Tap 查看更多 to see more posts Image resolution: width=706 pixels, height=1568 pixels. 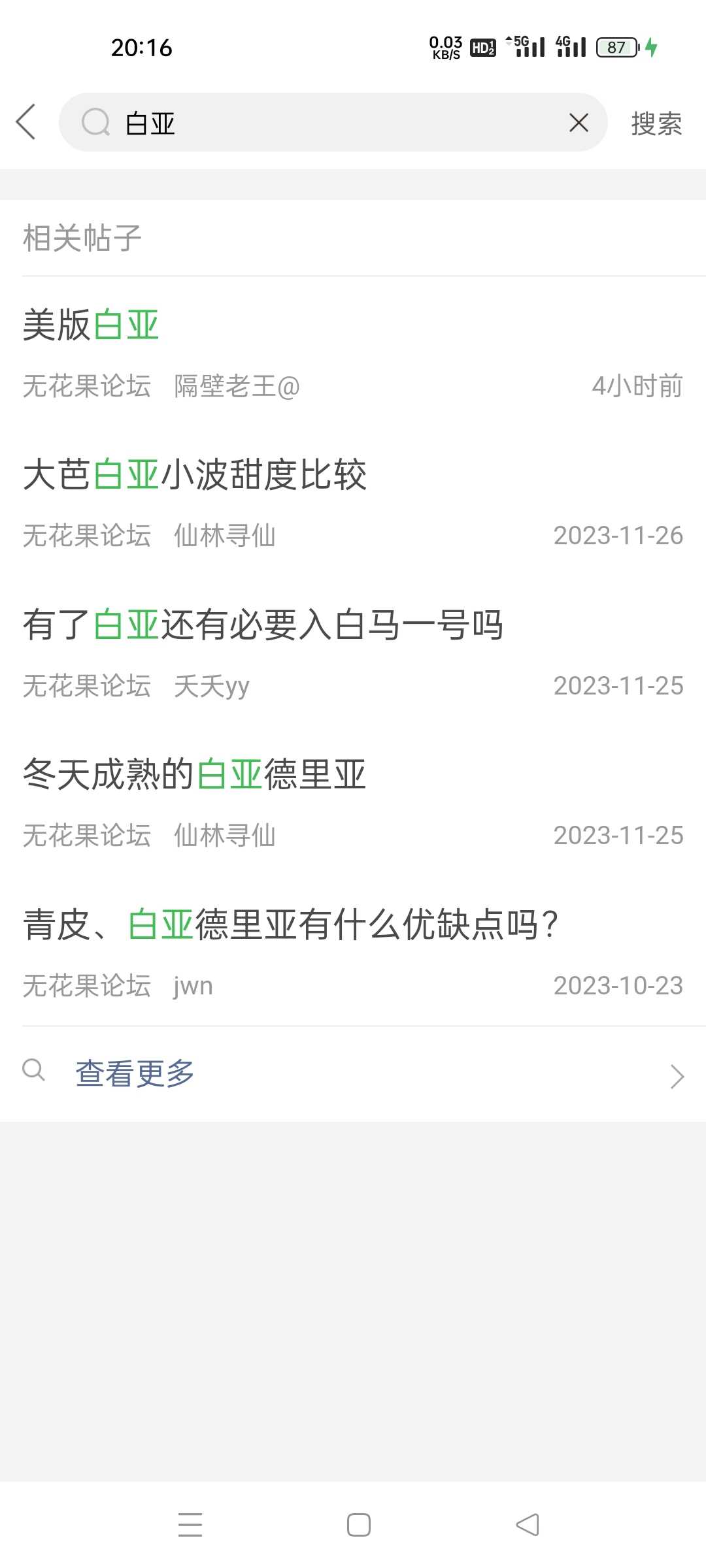point(353,1074)
